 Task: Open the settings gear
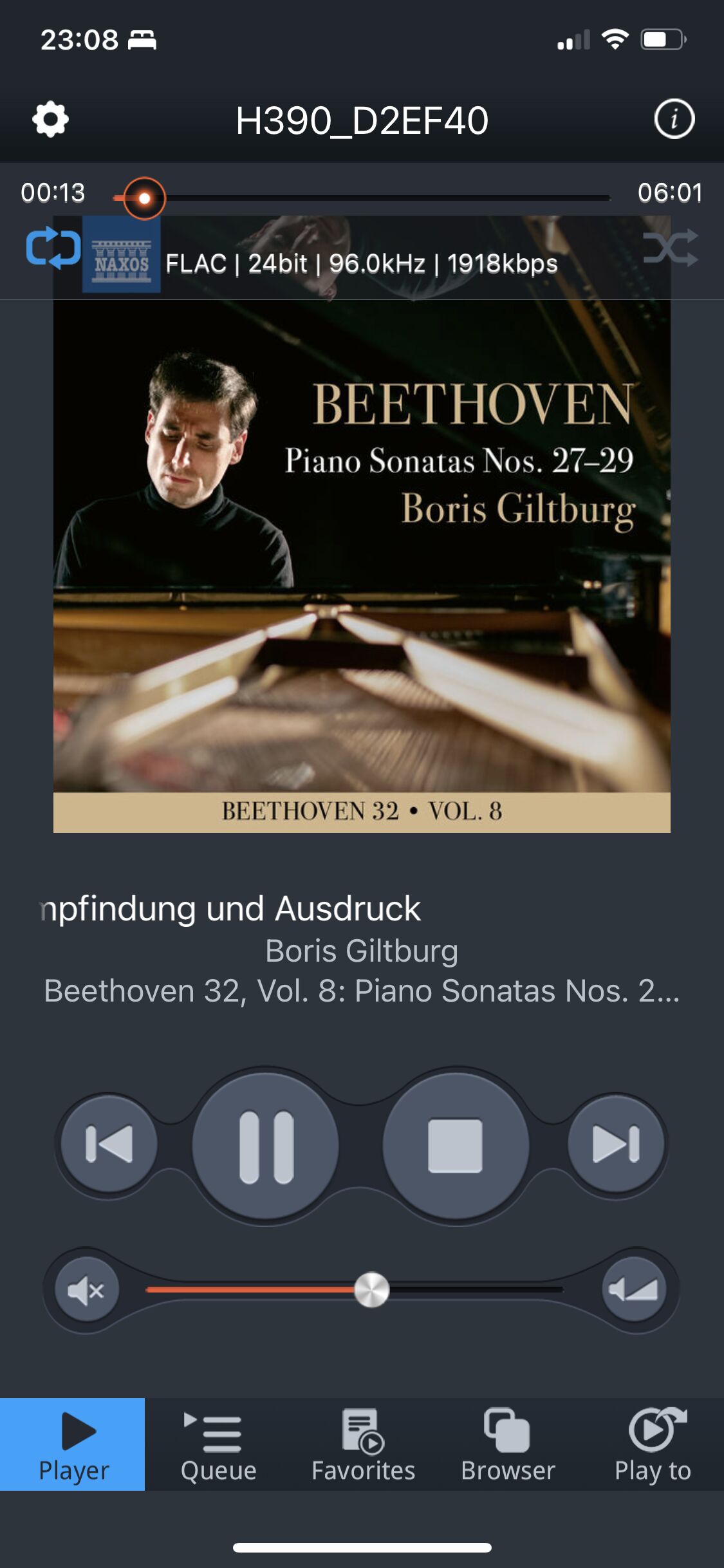[50, 119]
